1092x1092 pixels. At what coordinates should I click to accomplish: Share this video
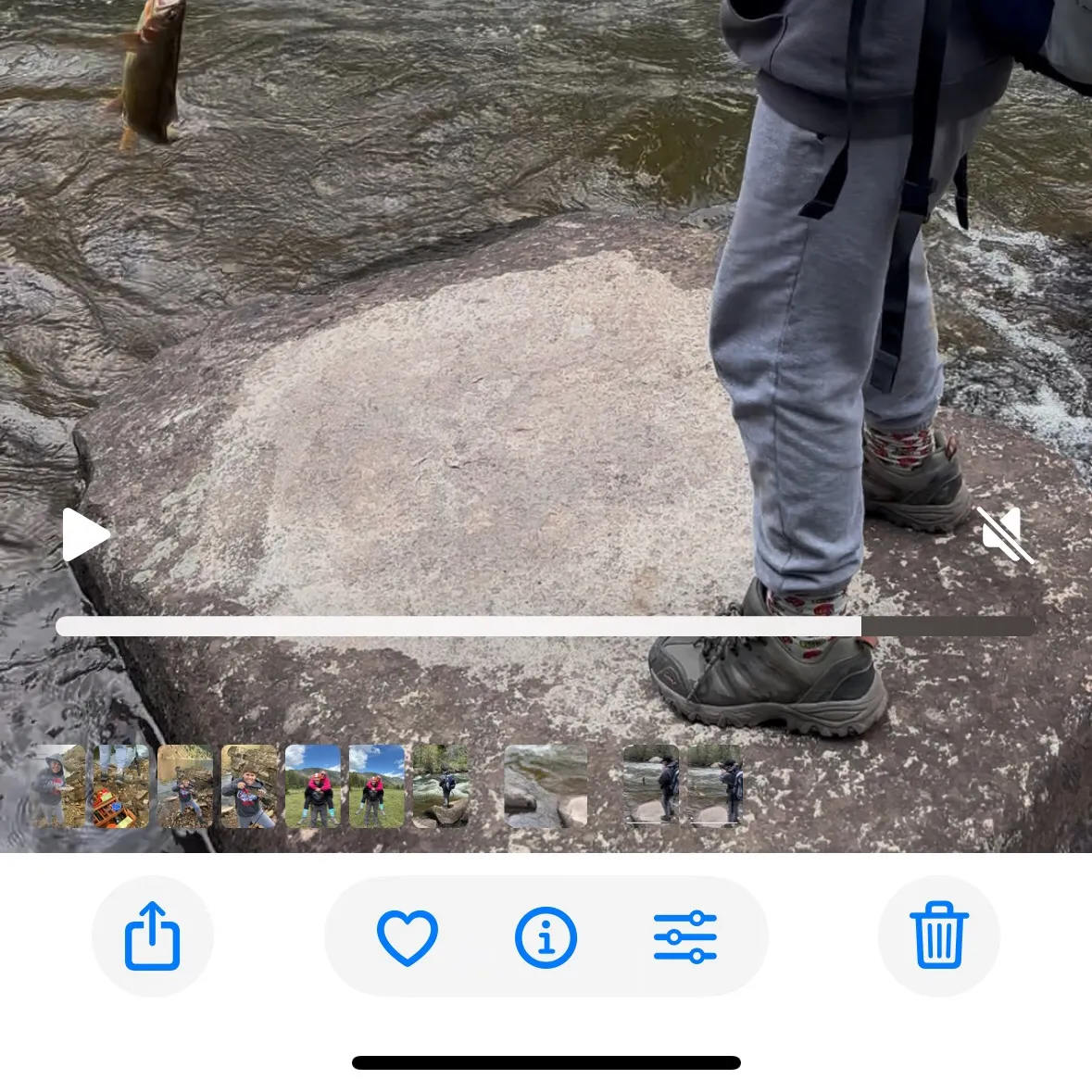[x=152, y=936]
